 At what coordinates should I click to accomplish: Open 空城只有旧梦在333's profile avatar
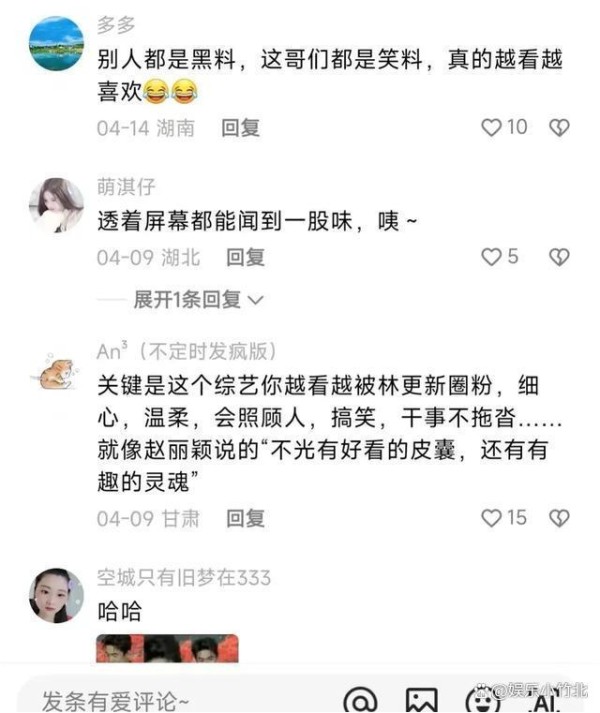pos(56,595)
